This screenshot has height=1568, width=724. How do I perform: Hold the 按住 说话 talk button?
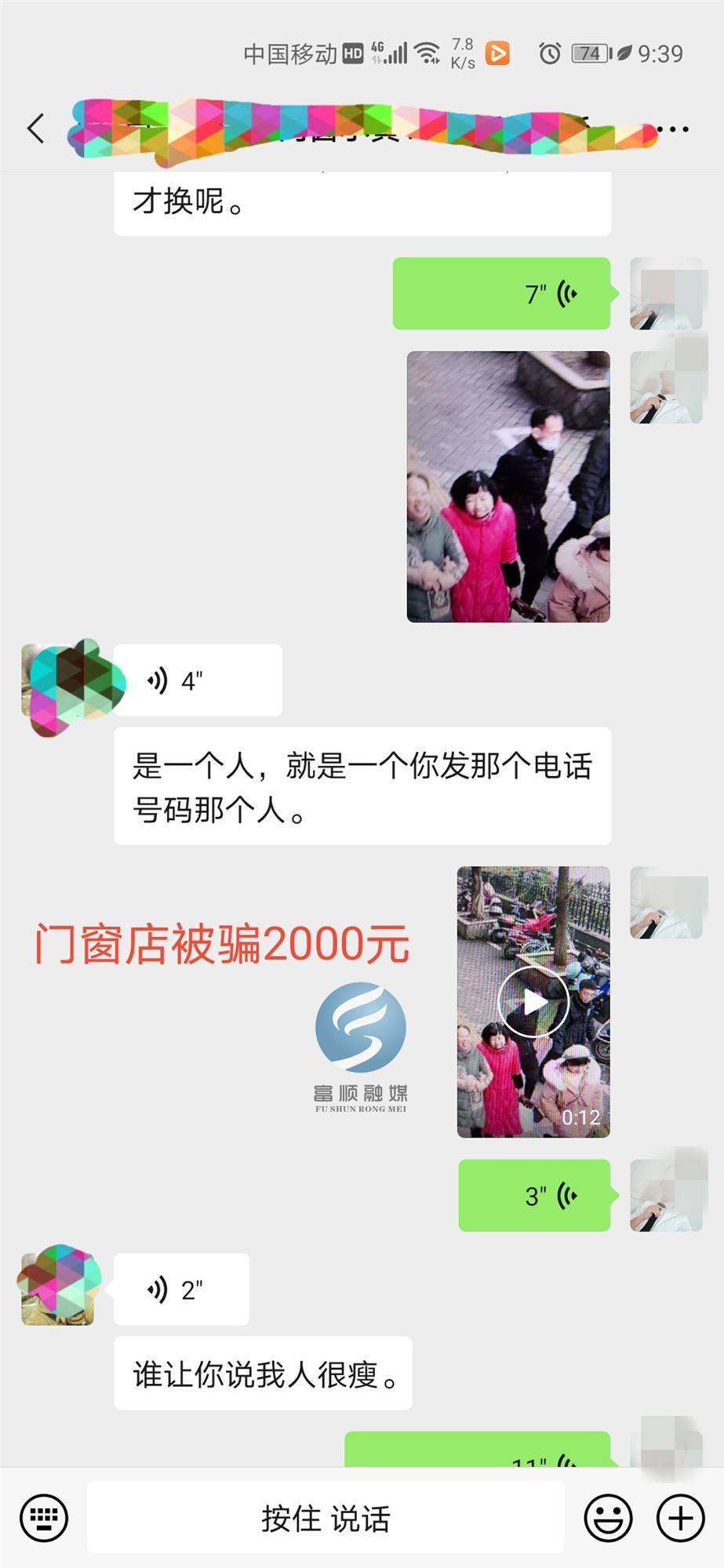pos(326,1519)
